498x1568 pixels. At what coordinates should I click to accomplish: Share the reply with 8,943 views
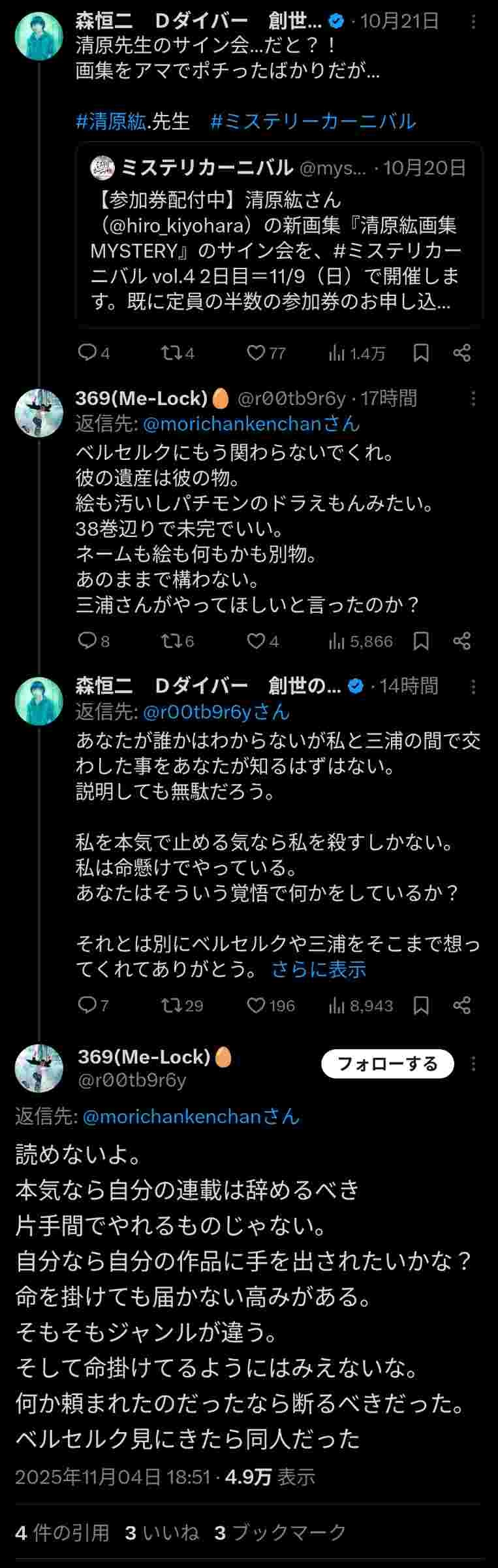pos(461,1005)
